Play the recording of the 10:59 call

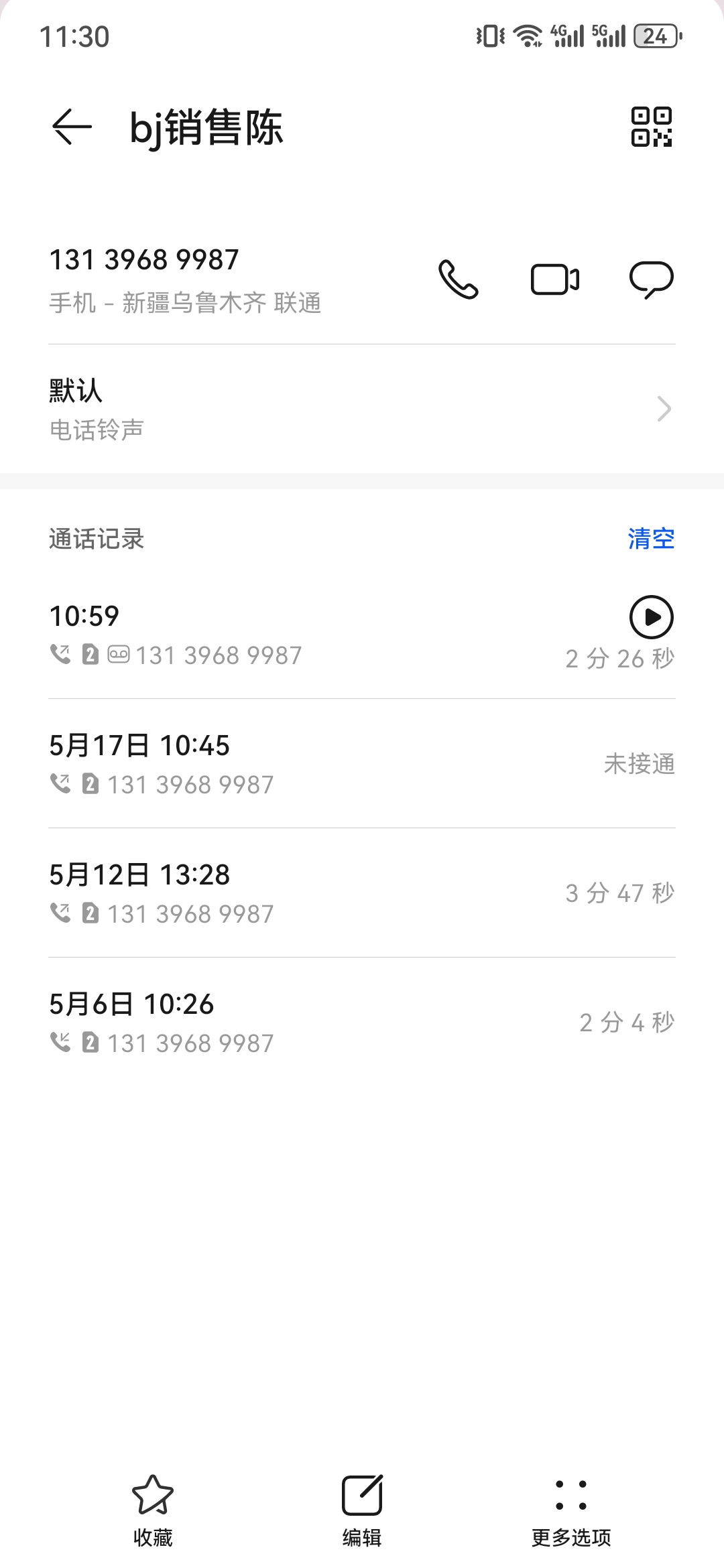[652, 617]
